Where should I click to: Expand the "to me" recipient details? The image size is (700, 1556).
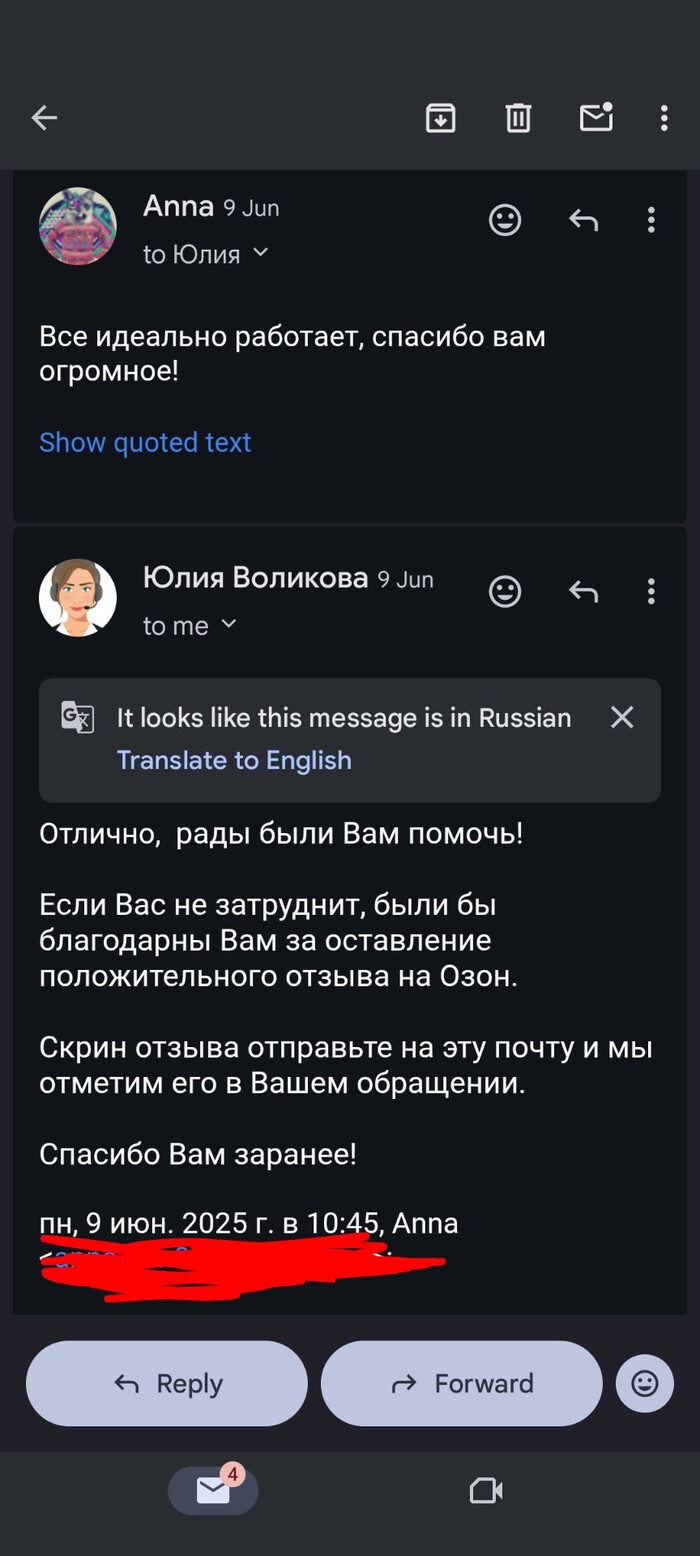[x=228, y=625]
